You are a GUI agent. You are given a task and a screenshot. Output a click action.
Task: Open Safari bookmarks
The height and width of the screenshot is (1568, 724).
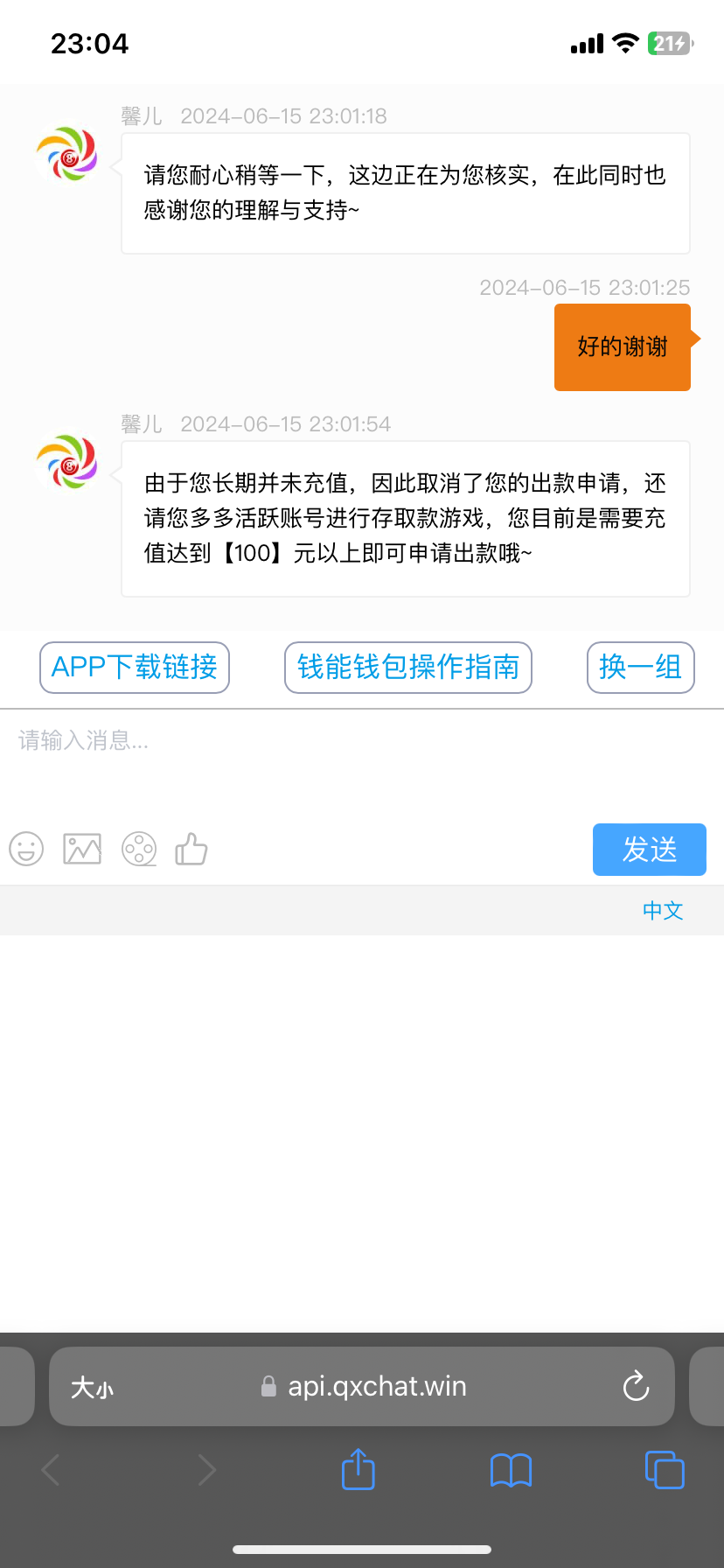[x=511, y=1470]
